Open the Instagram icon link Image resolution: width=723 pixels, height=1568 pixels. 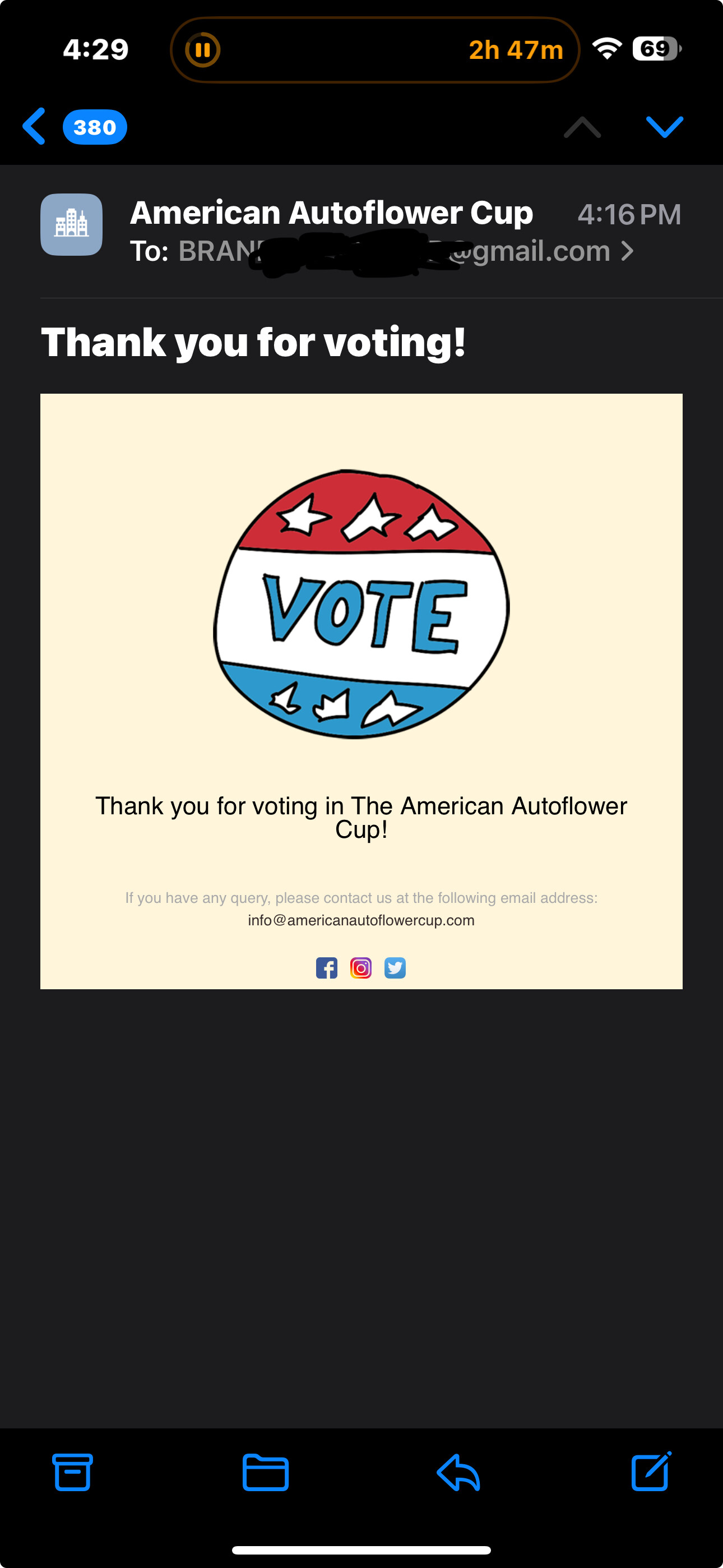click(x=361, y=968)
